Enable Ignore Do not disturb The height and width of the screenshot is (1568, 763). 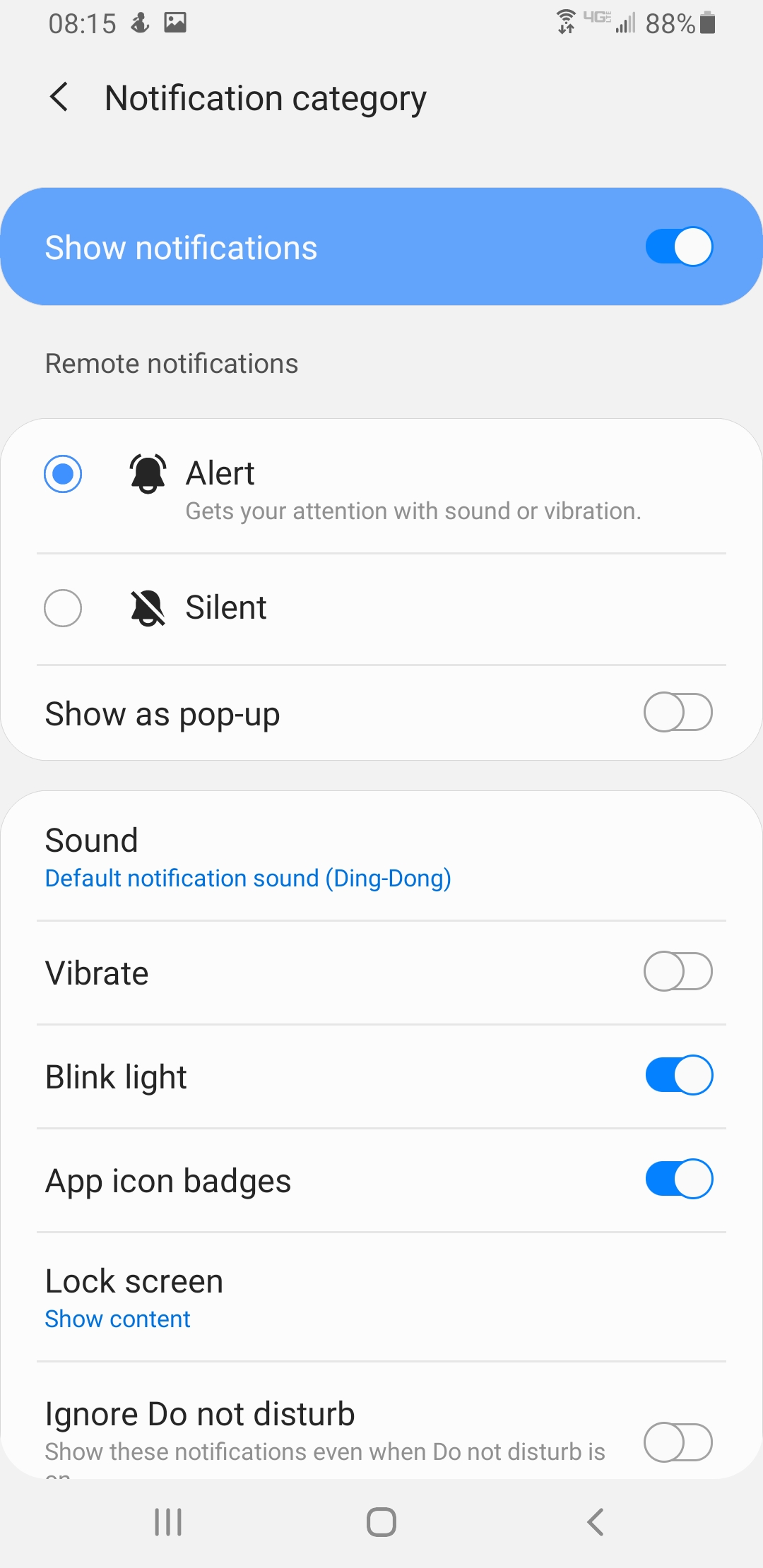pyautogui.click(x=678, y=1442)
